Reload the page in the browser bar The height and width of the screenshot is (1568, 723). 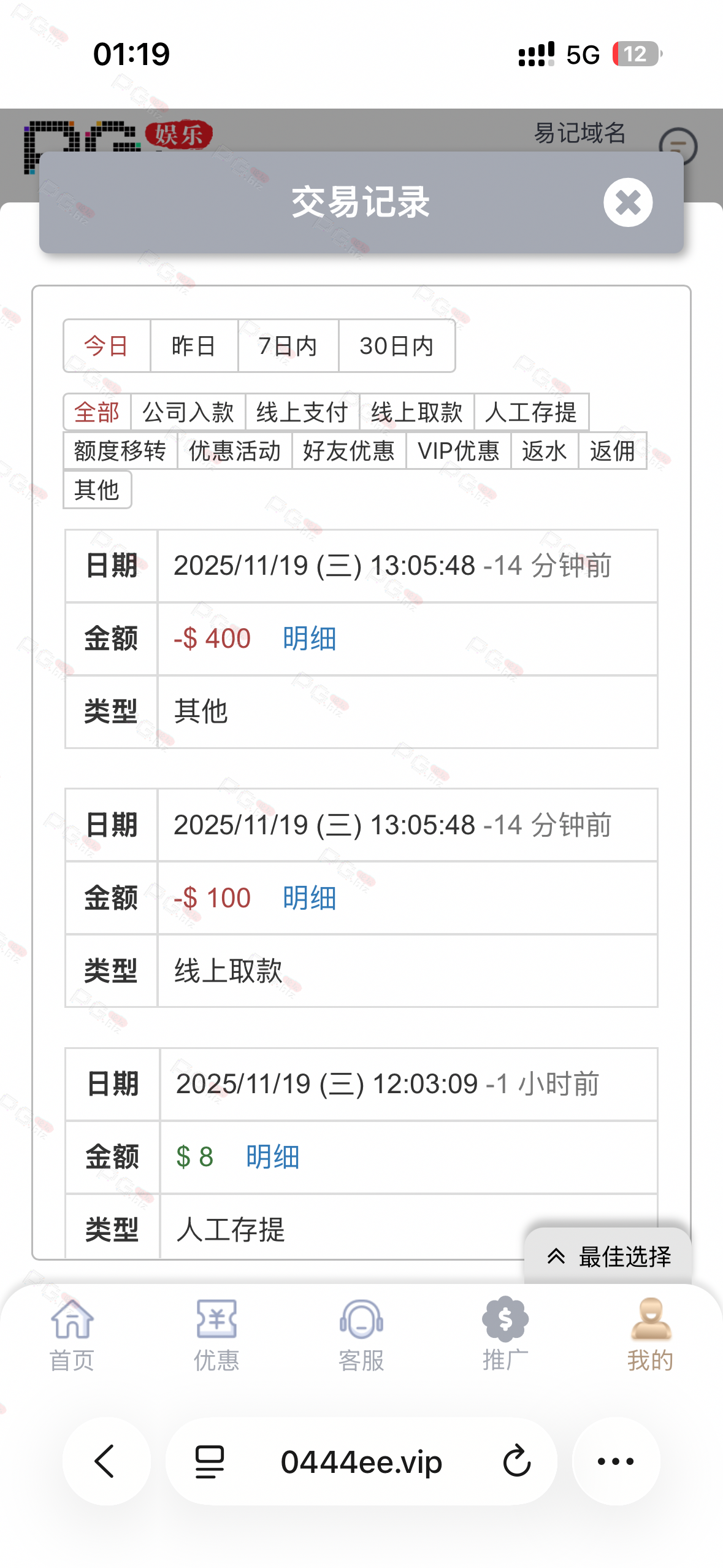coord(517,1461)
